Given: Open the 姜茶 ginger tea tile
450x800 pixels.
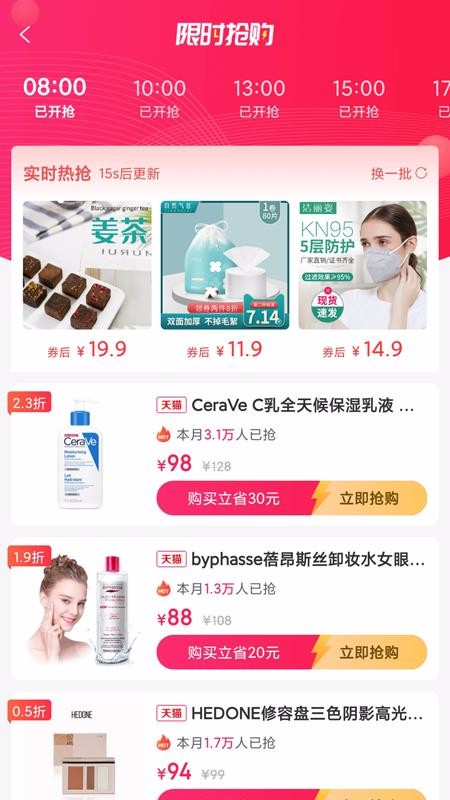Looking at the screenshot, I should (87, 280).
